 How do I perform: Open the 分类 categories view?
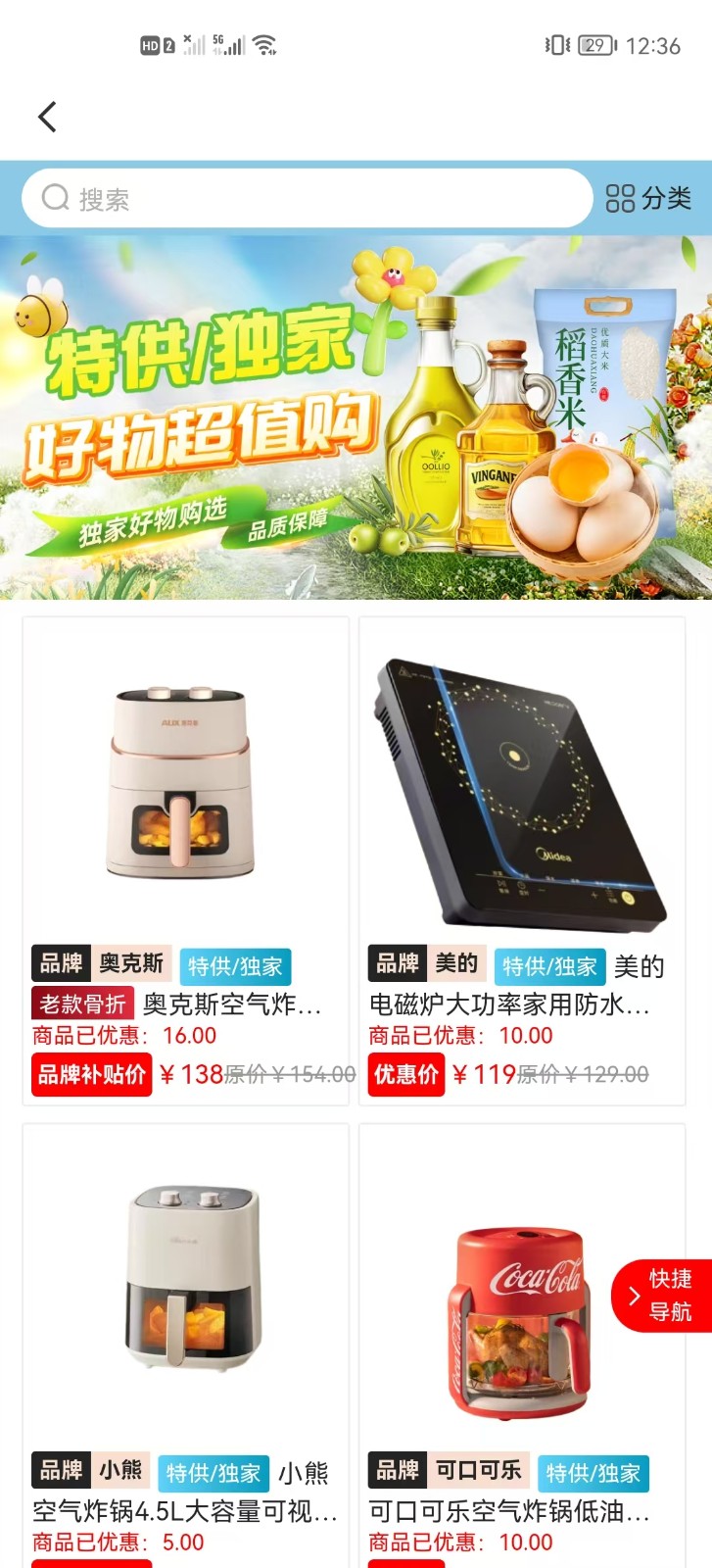click(648, 199)
